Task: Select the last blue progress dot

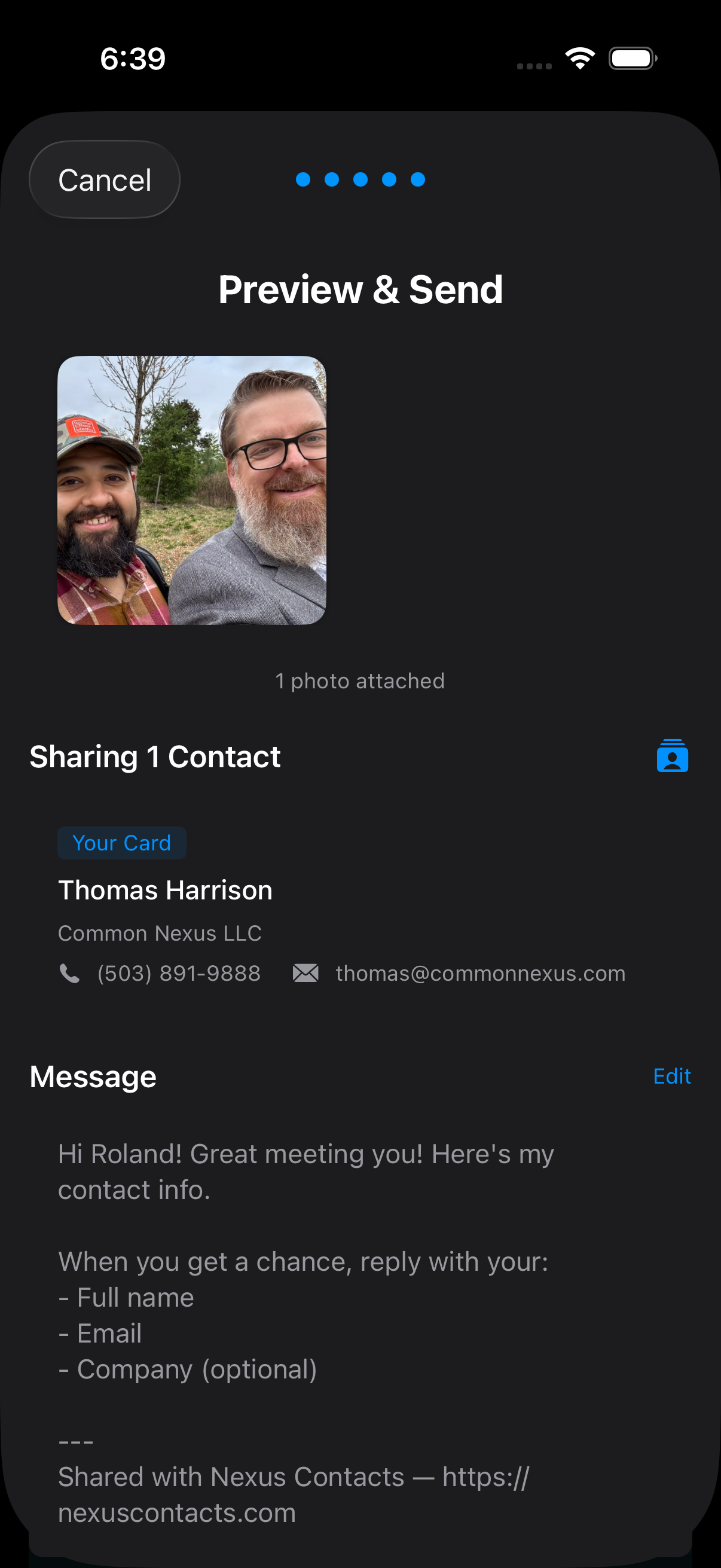Action: (x=418, y=179)
